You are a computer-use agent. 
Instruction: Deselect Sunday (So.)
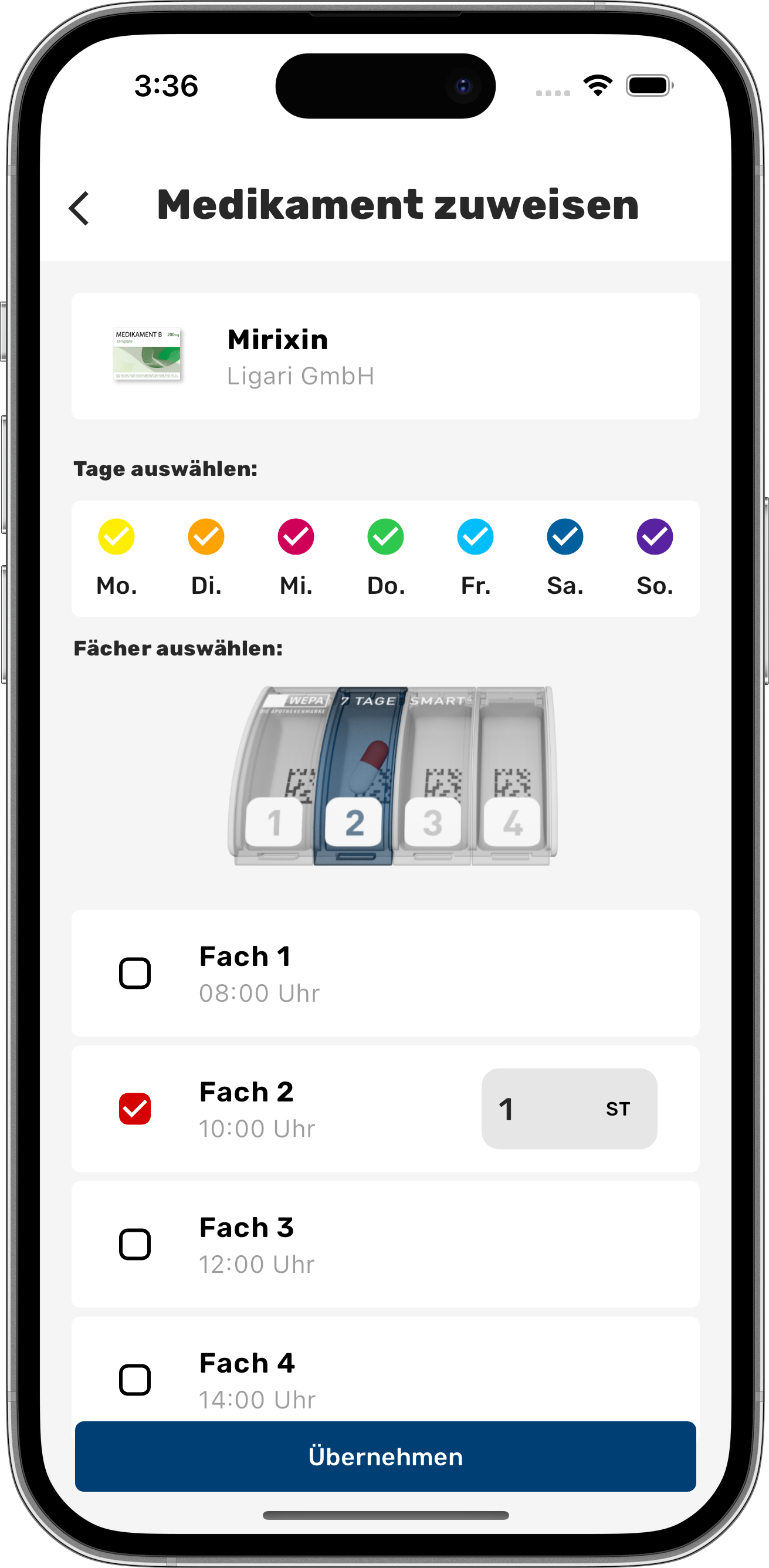655,537
